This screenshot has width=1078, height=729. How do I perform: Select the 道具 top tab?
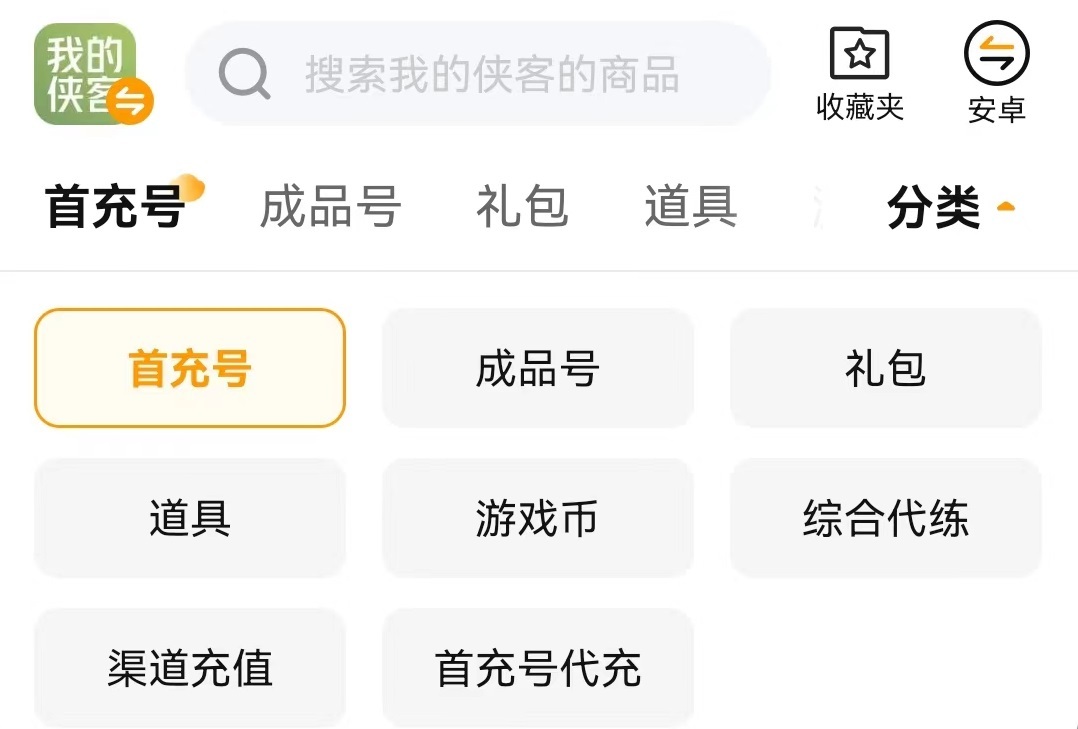(x=691, y=206)
